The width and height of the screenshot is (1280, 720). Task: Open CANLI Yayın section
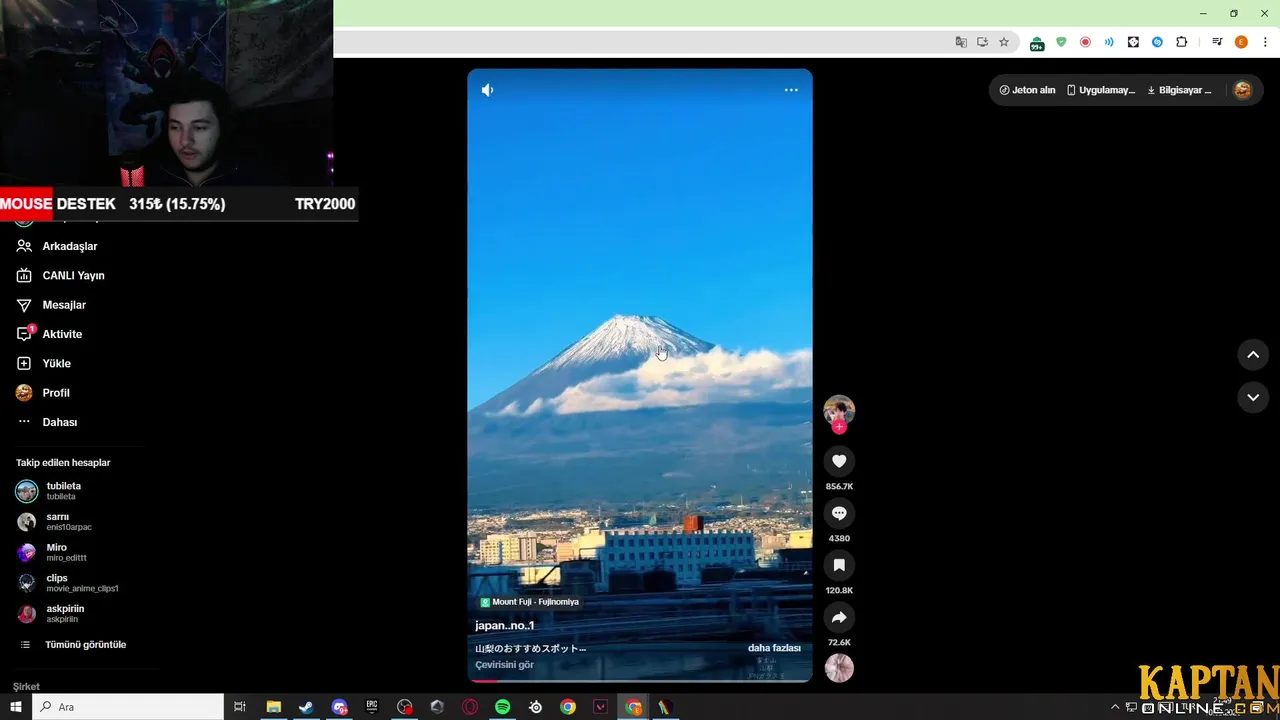72,275
